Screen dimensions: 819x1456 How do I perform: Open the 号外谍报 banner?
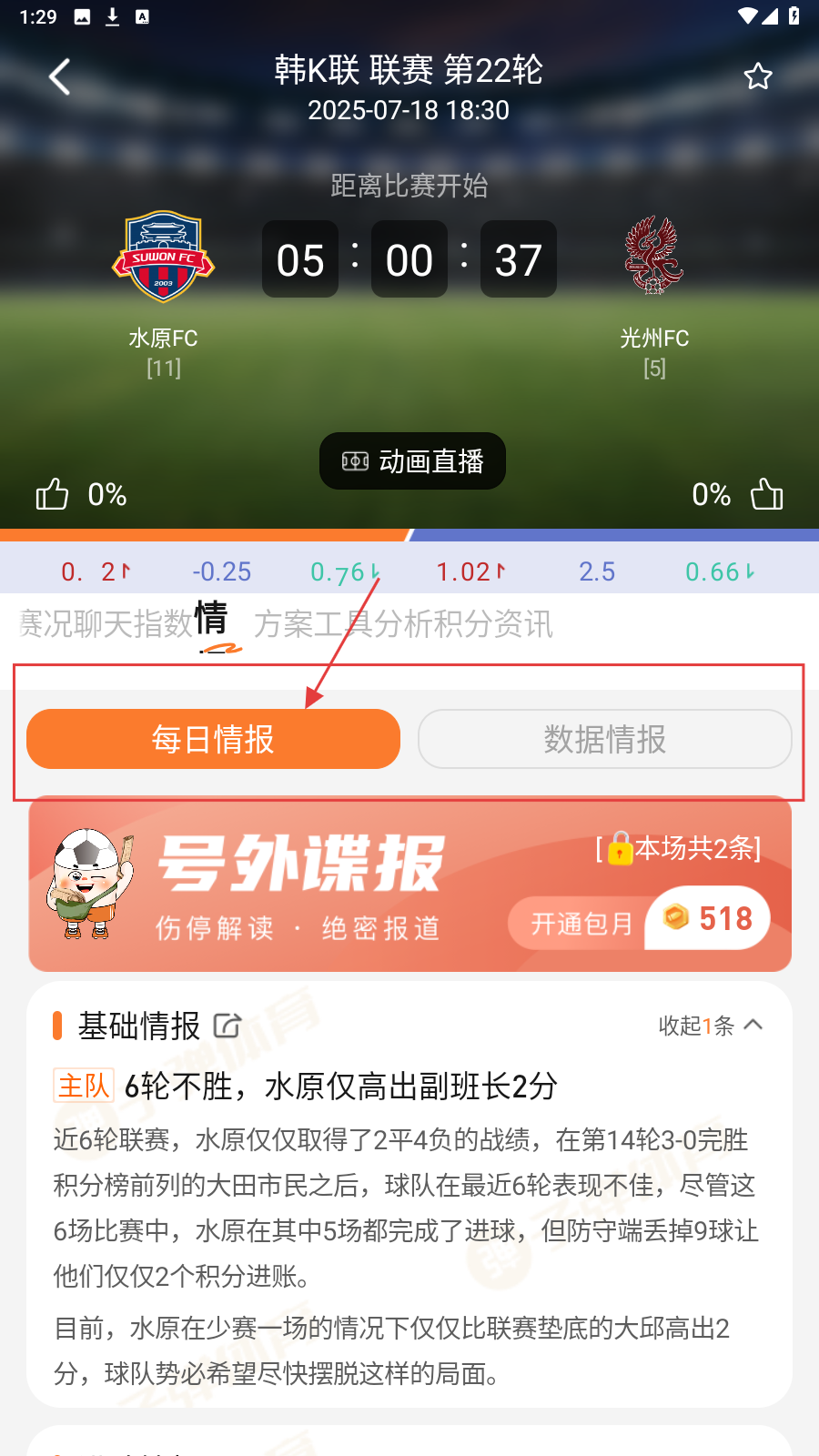click(300, 883)
